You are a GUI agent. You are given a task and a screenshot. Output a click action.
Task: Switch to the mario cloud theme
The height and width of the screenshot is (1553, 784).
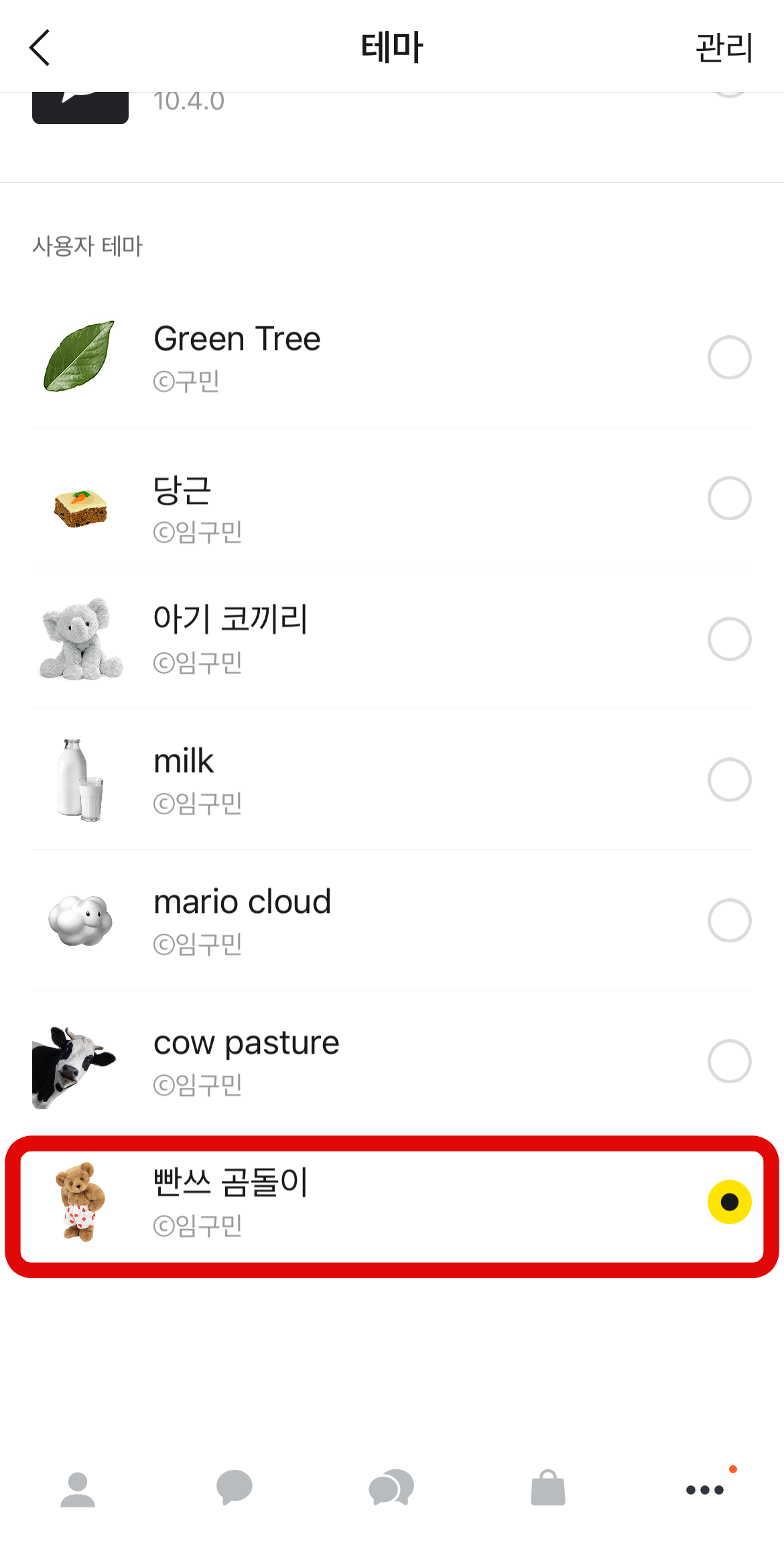729,920
